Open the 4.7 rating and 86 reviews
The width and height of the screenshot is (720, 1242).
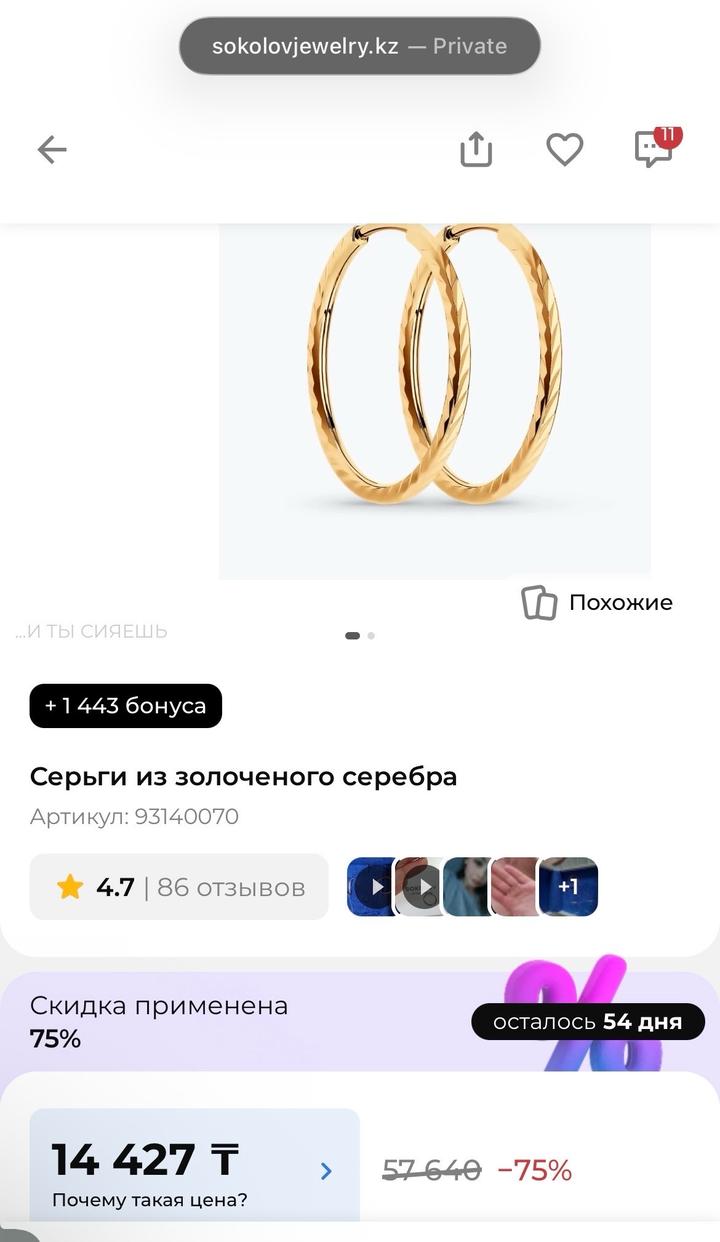click(179, 887)
